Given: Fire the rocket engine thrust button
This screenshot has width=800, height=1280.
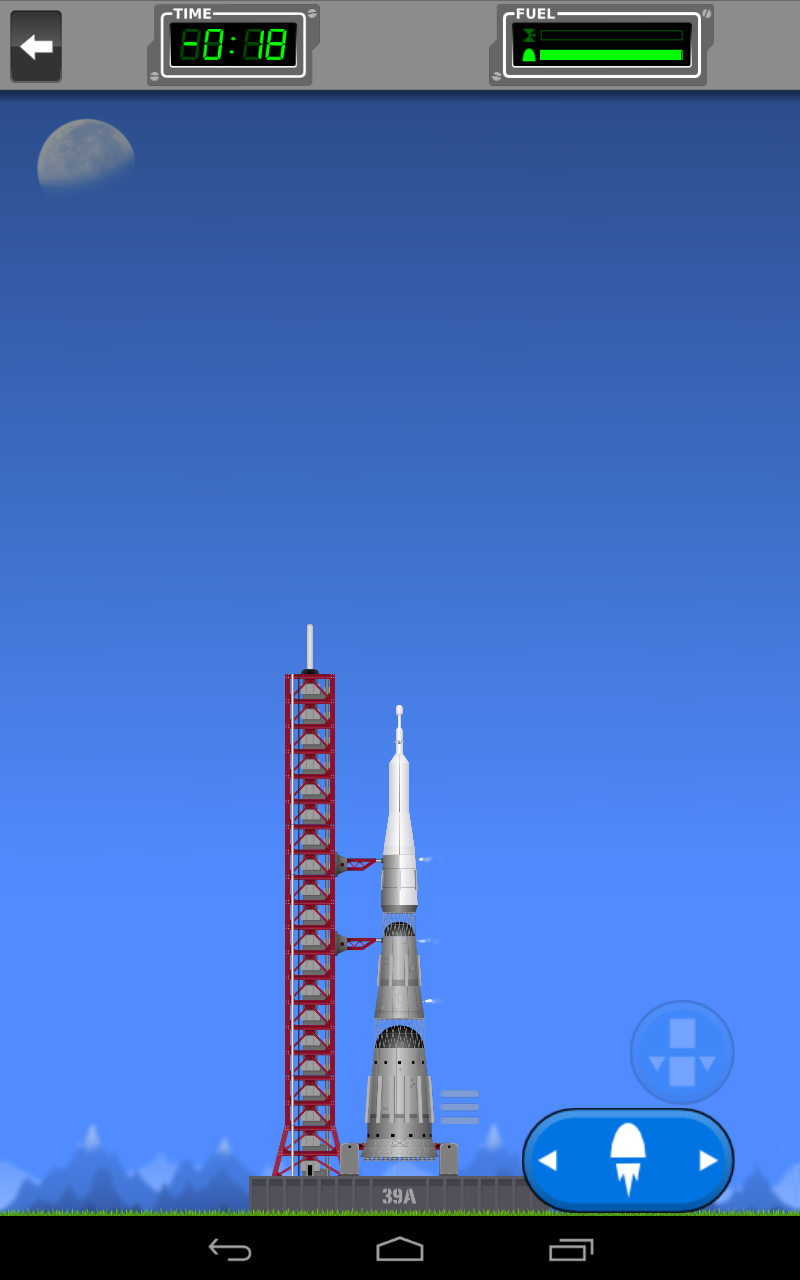Looking at the screenshot, I should coord(628,1160).
